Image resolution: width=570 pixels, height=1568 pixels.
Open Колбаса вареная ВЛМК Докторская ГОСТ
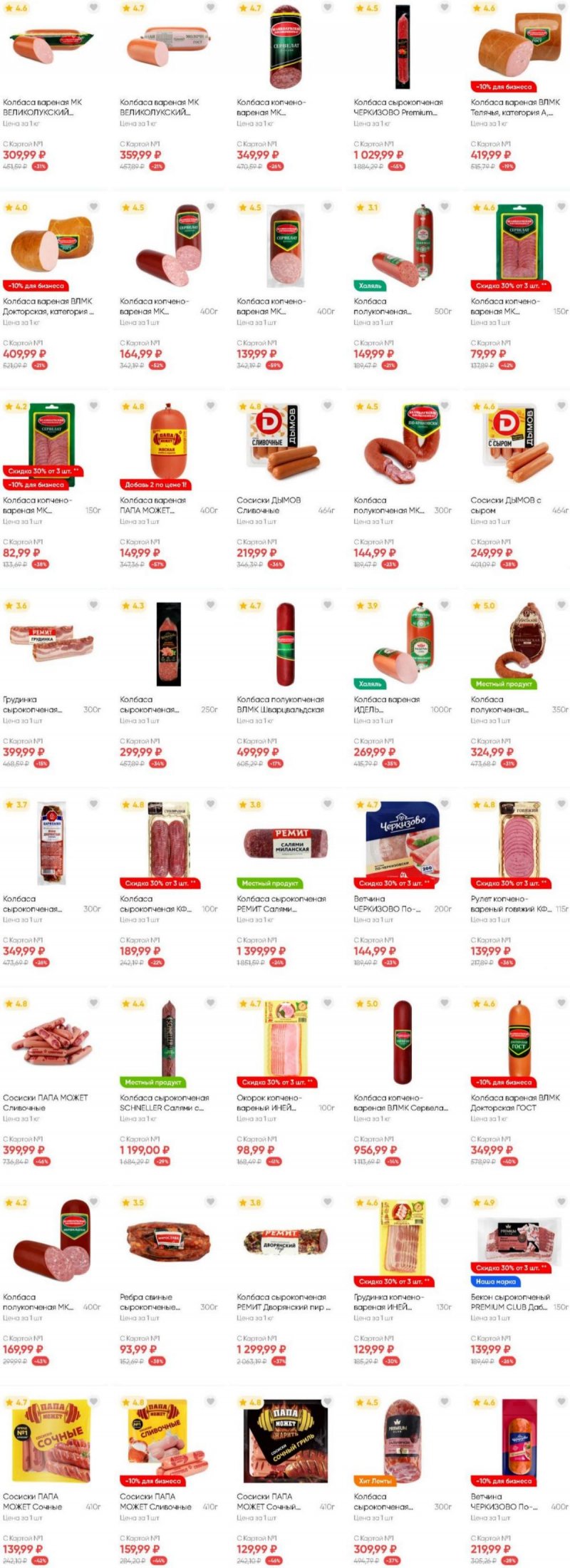(x=515, y=1103)
